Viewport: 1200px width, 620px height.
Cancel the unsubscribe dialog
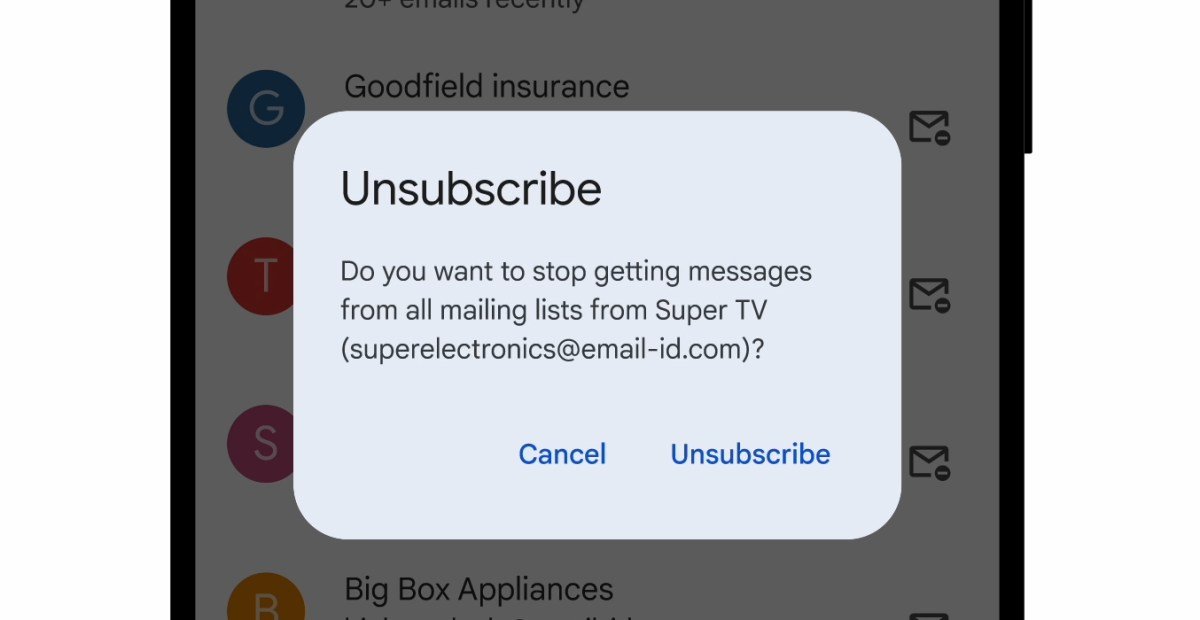[562, 454]
